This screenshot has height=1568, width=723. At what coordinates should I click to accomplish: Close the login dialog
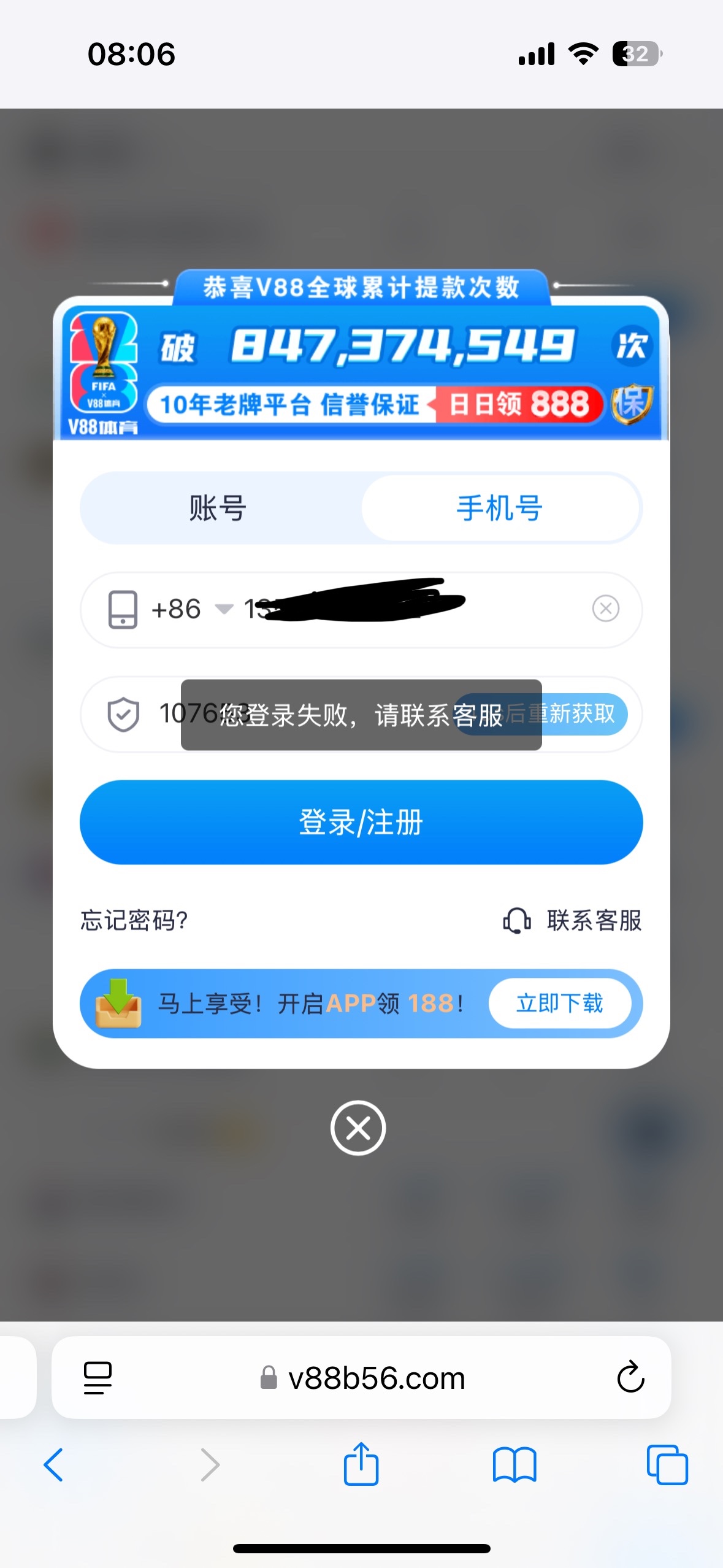(358, 1128)
